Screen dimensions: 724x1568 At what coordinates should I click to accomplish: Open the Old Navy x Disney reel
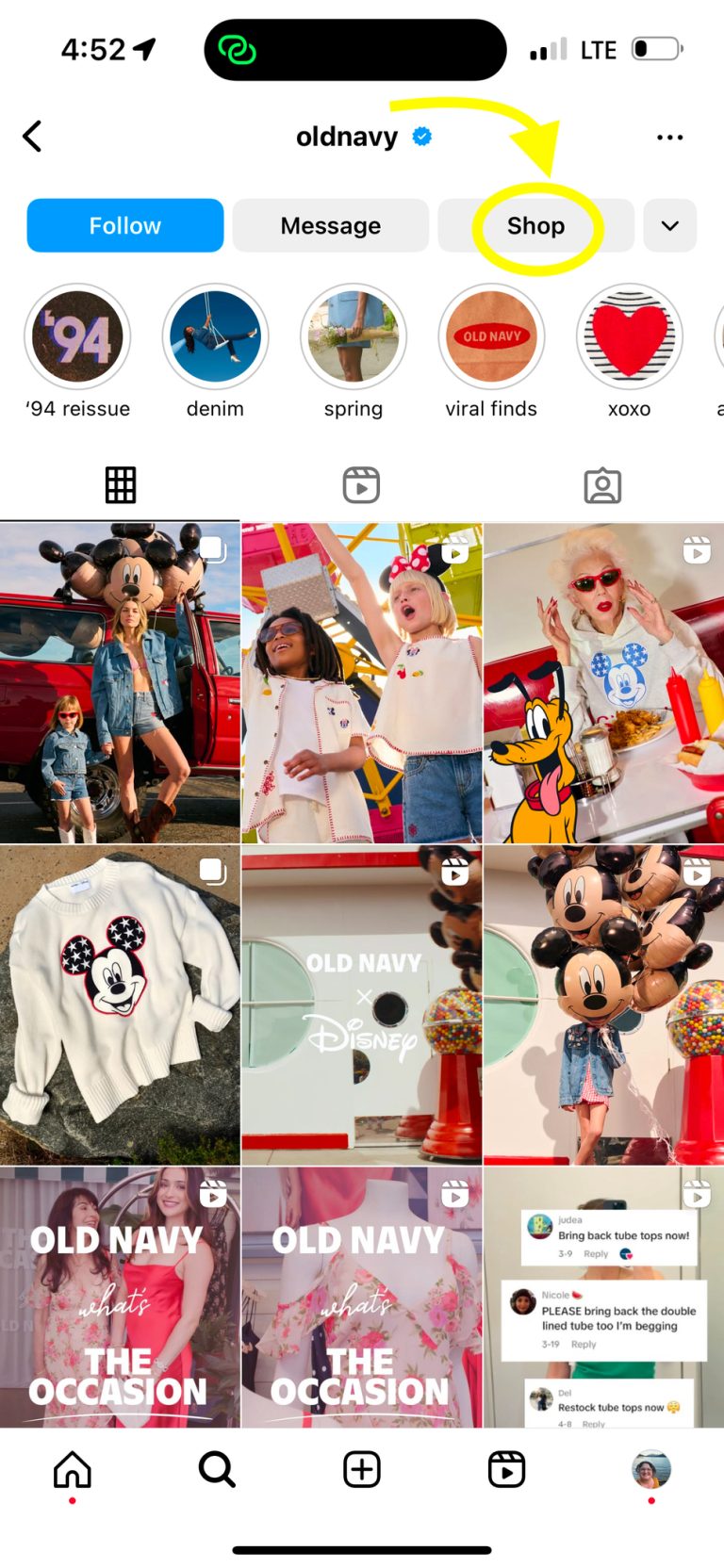(x=362, y=1004)
